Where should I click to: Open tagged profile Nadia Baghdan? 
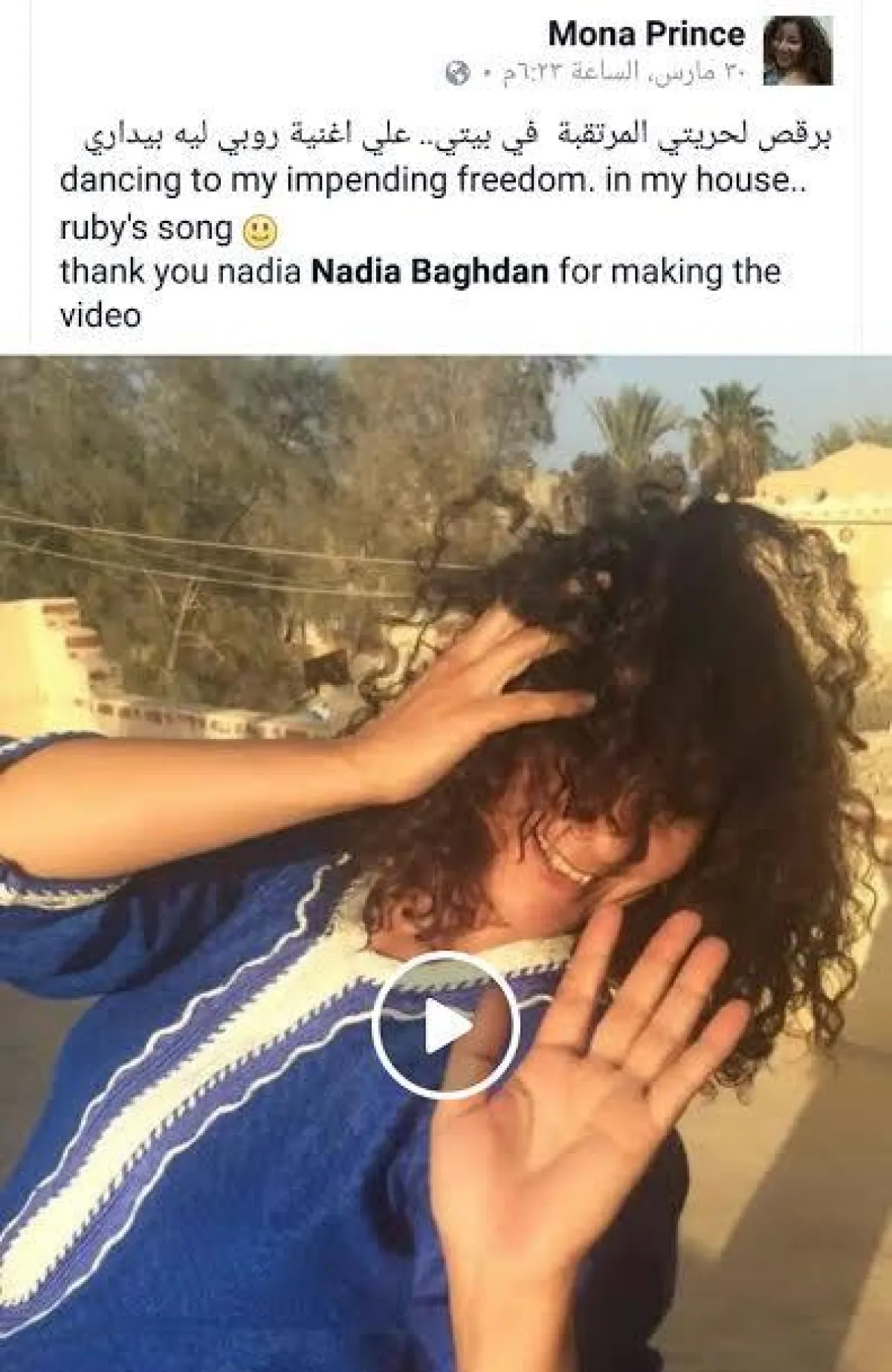pos(429,272)
